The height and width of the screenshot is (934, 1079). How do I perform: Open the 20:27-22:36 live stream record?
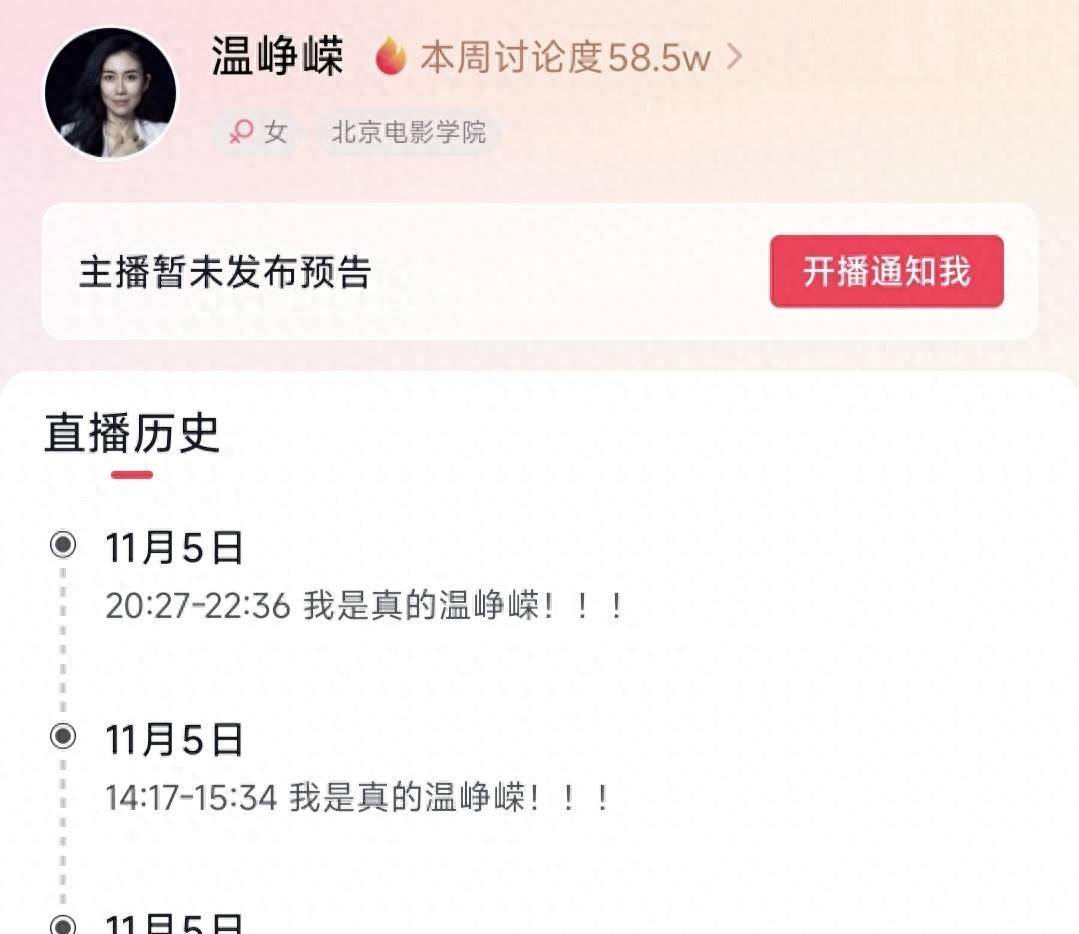(365, 606)
